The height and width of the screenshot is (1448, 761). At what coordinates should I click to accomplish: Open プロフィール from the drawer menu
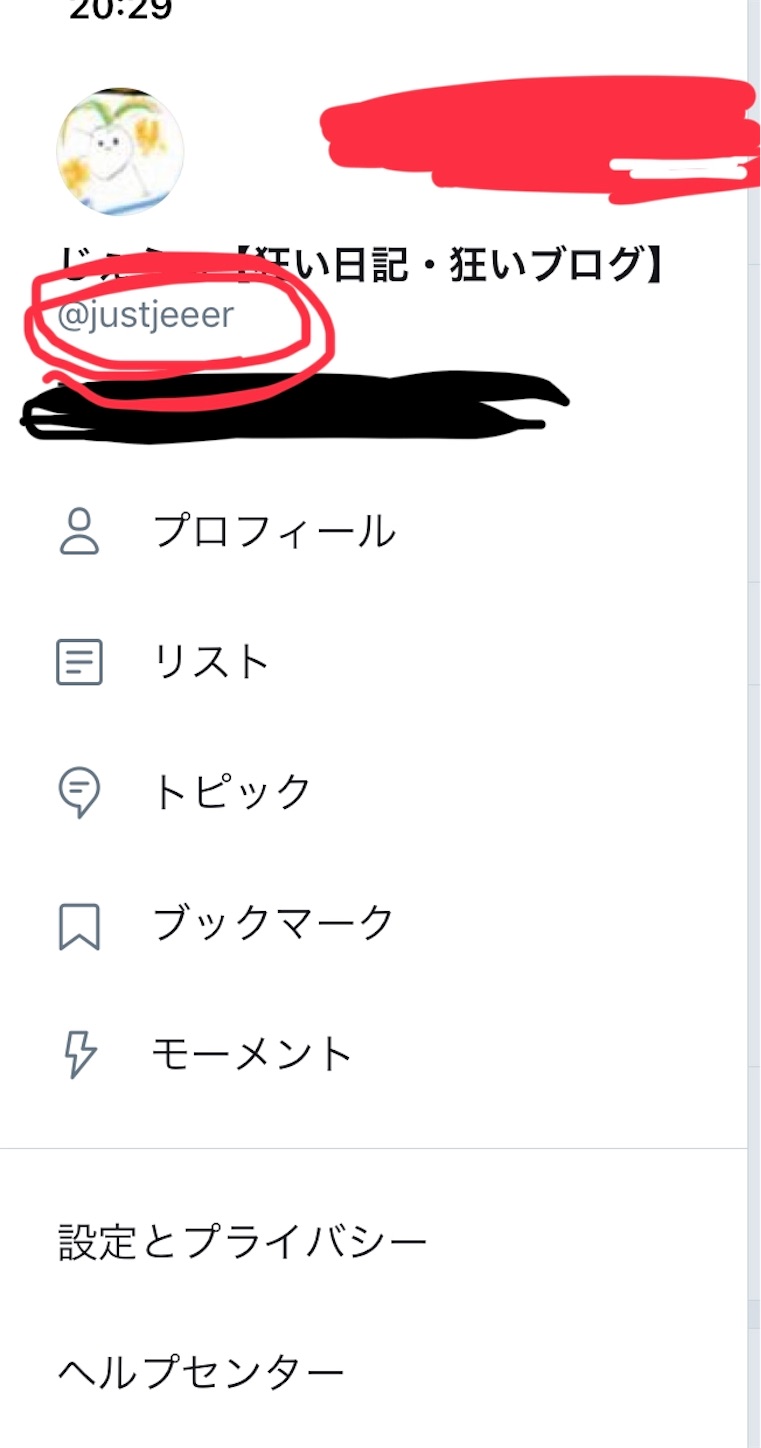[373, 532]
